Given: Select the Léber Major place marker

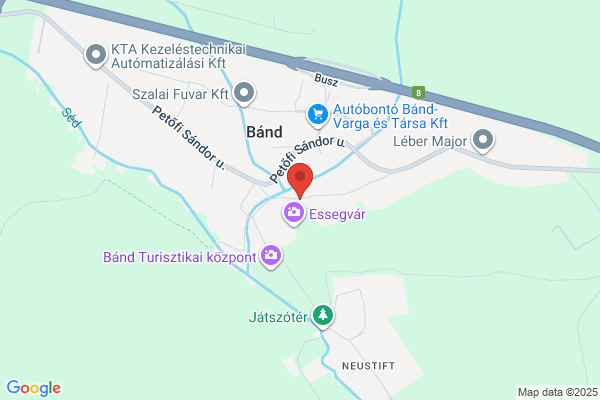Looking at the screenshot, I should 483,140.
